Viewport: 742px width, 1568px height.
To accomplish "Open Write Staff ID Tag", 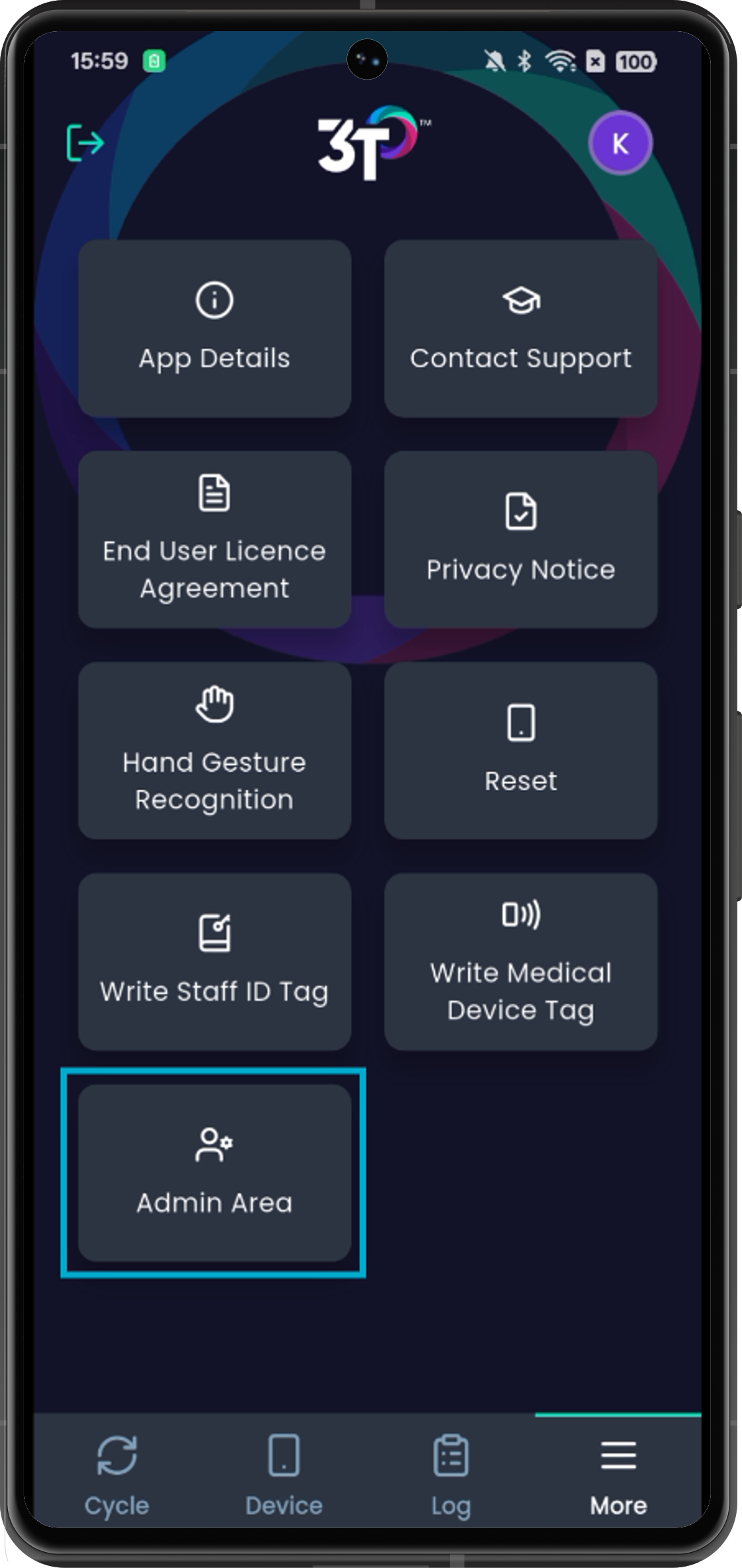I will [214, 961].
